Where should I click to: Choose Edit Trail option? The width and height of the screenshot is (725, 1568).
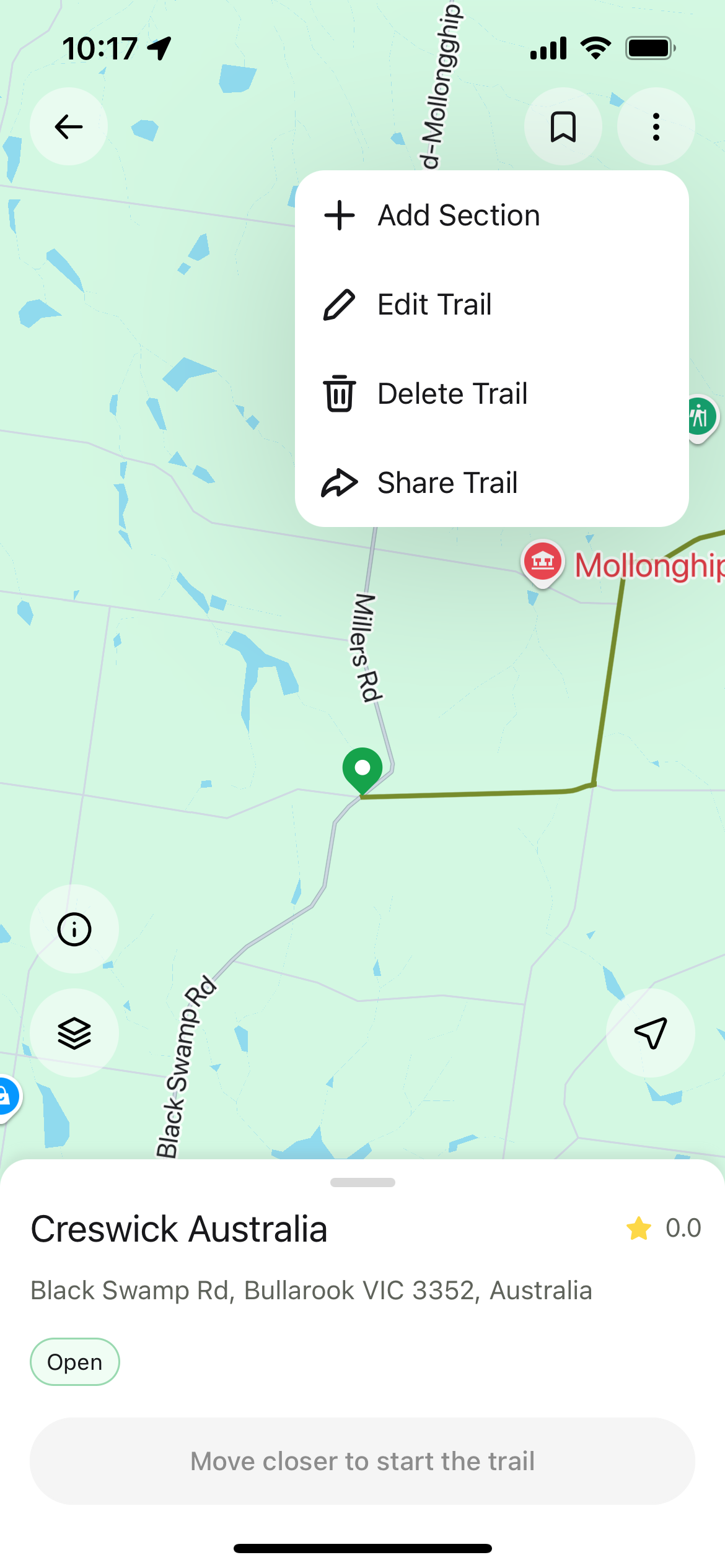pos(434,305)
